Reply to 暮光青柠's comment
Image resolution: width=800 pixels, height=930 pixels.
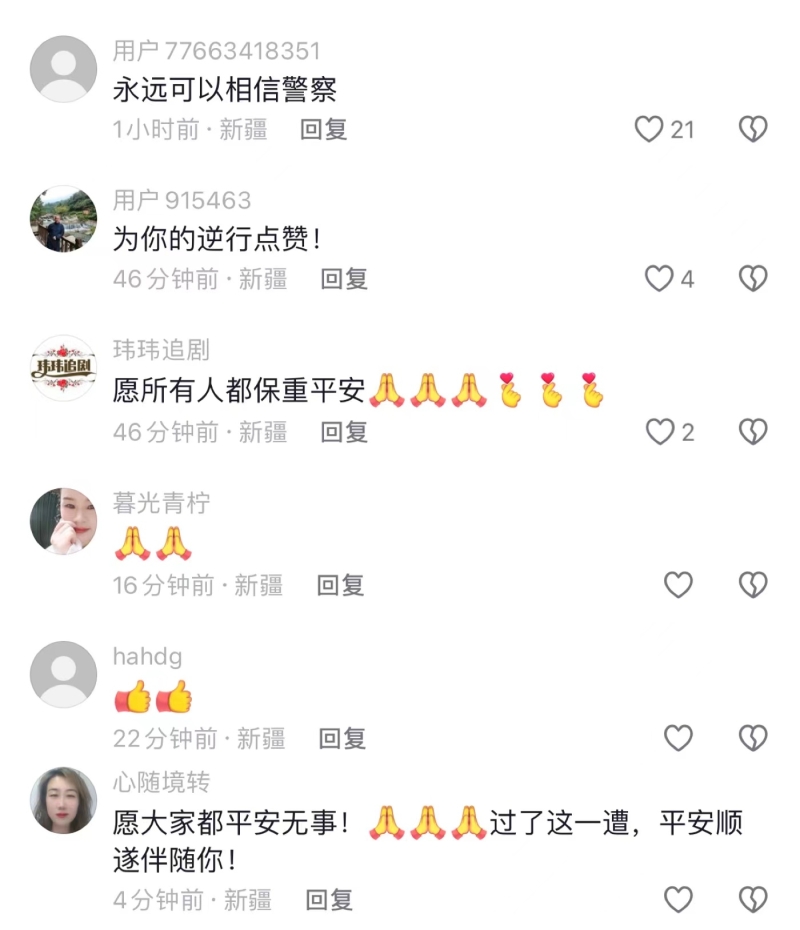point(340,585)
